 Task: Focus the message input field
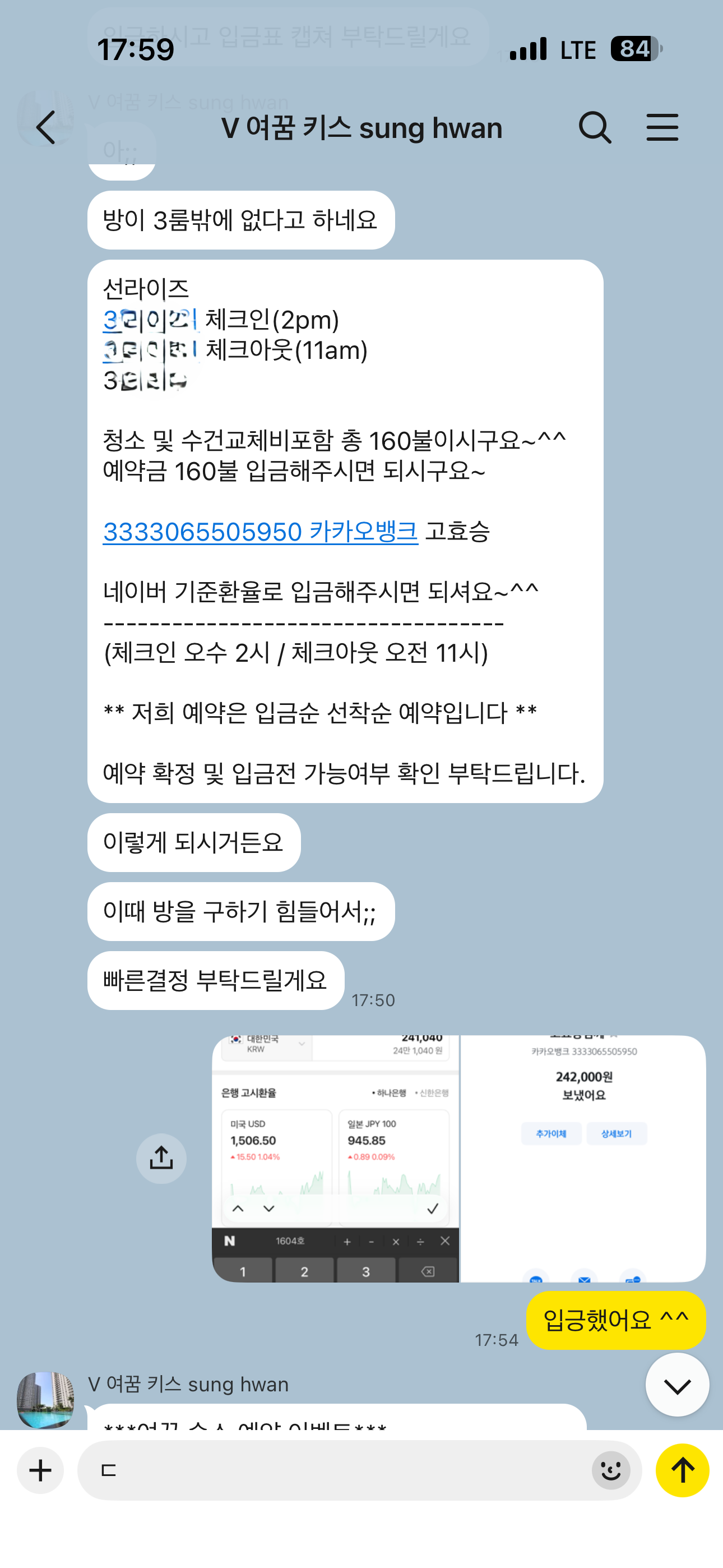click(341, 1470)
